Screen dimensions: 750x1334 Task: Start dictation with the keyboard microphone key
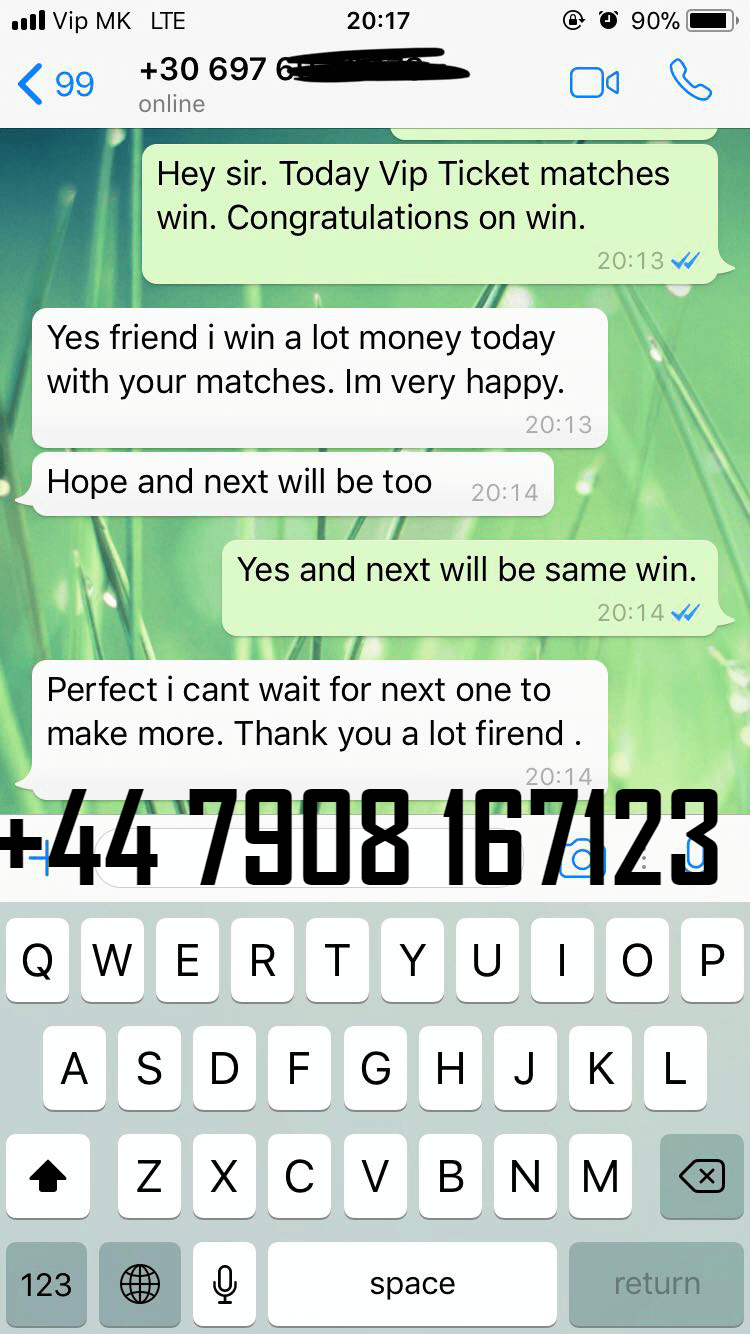[225, 1284]
